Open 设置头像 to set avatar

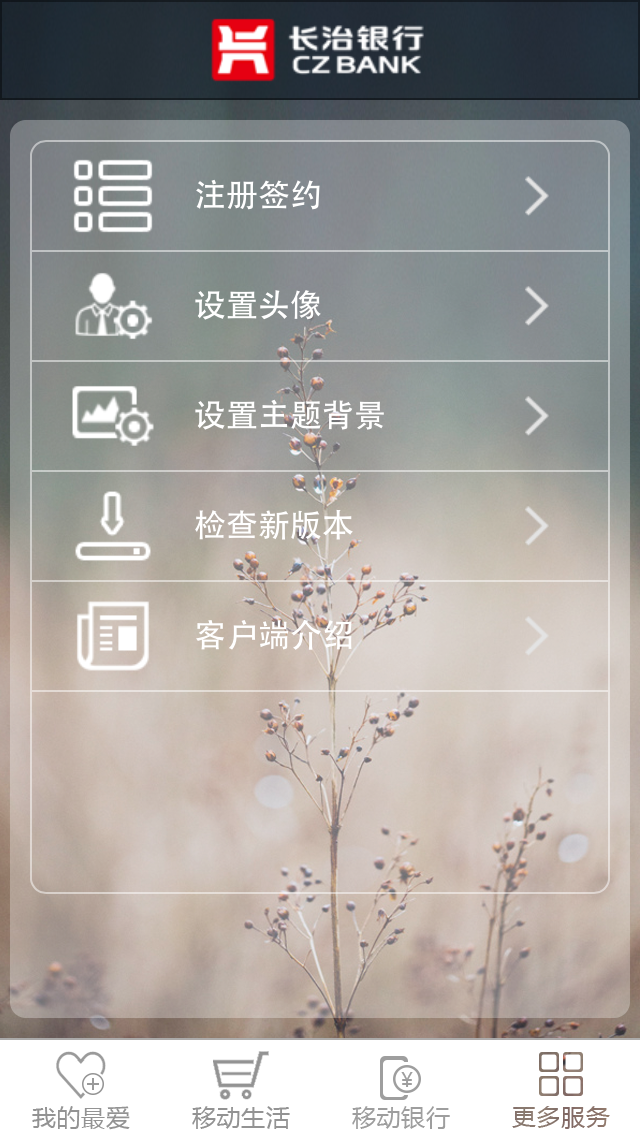[x=320, y=306]
